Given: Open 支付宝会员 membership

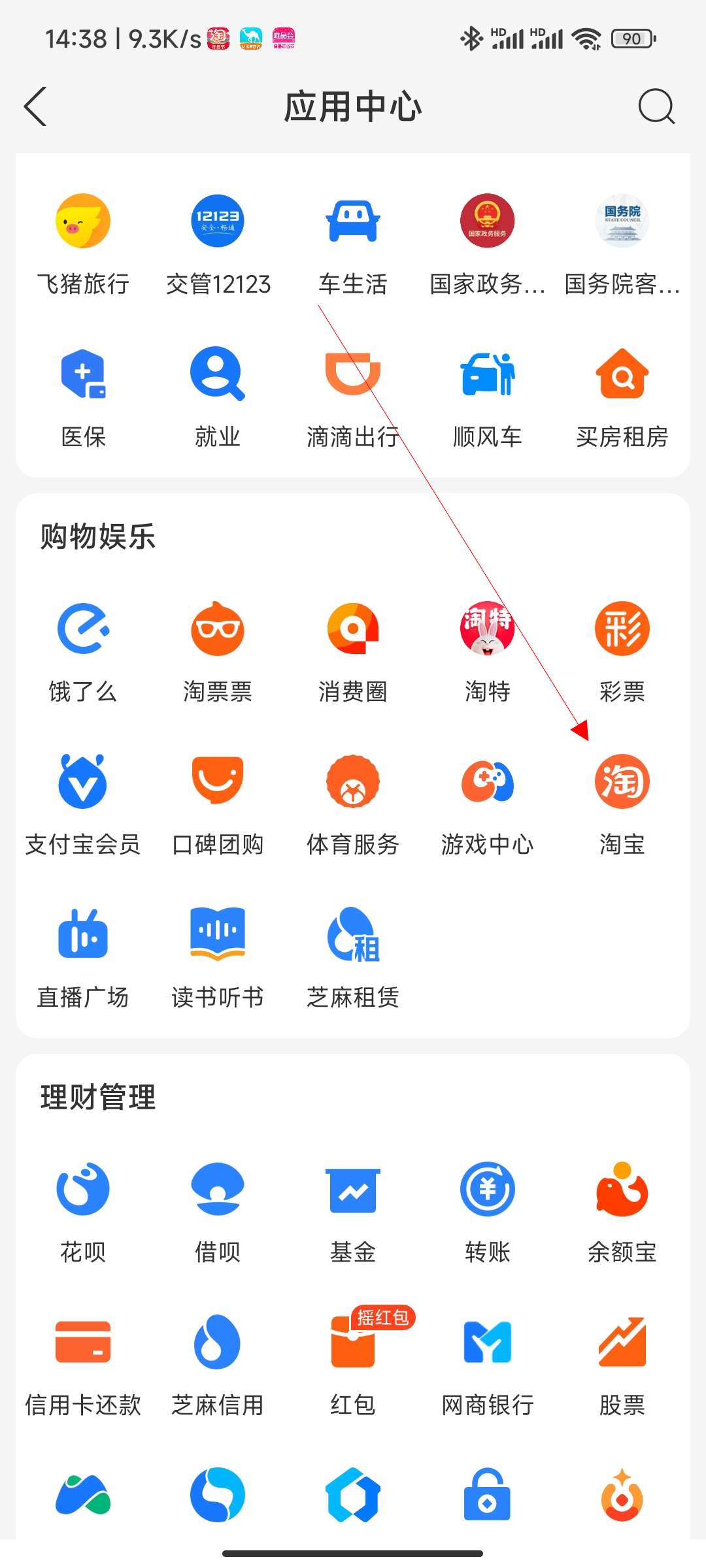Looking at the screenshot, I should coord(83,782).
